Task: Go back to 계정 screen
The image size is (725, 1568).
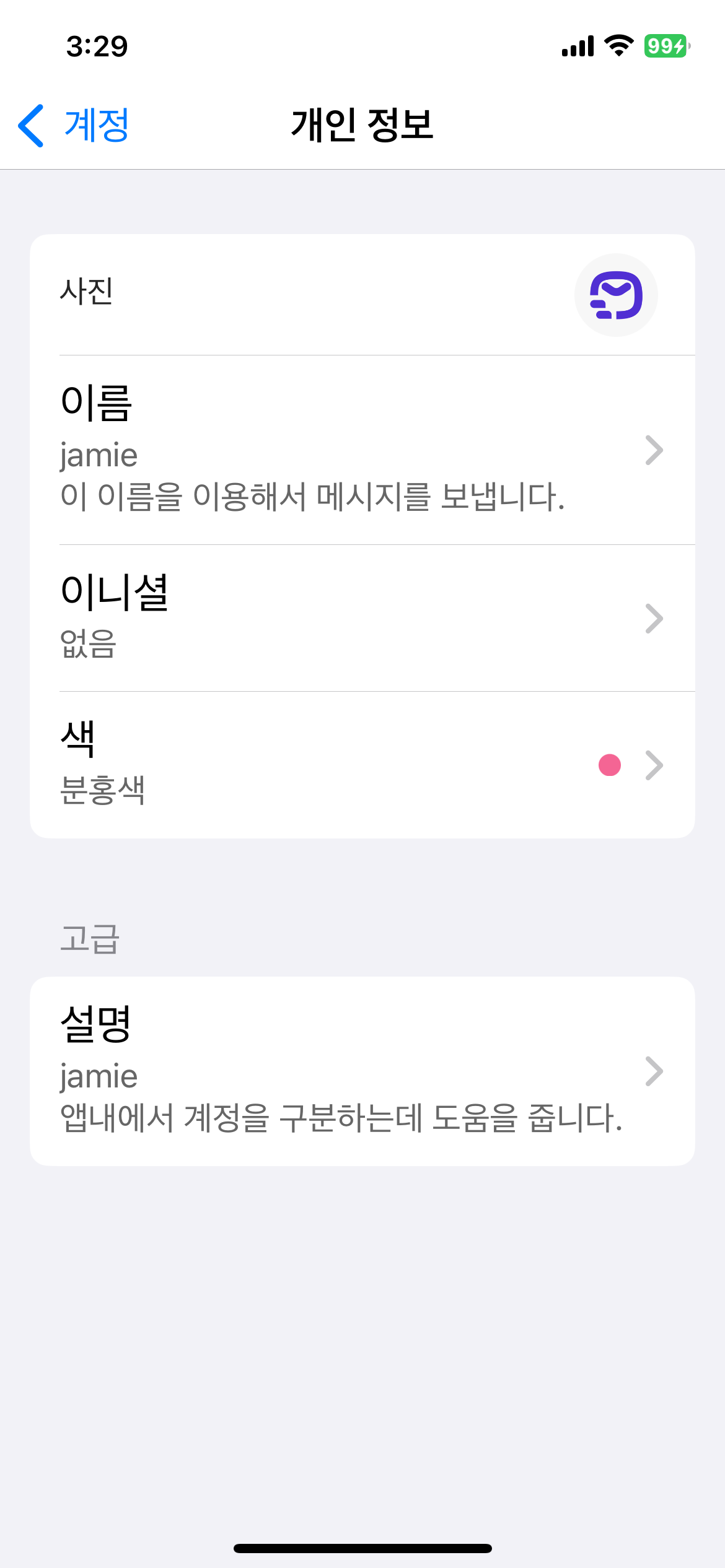Action: click(74, 125)
